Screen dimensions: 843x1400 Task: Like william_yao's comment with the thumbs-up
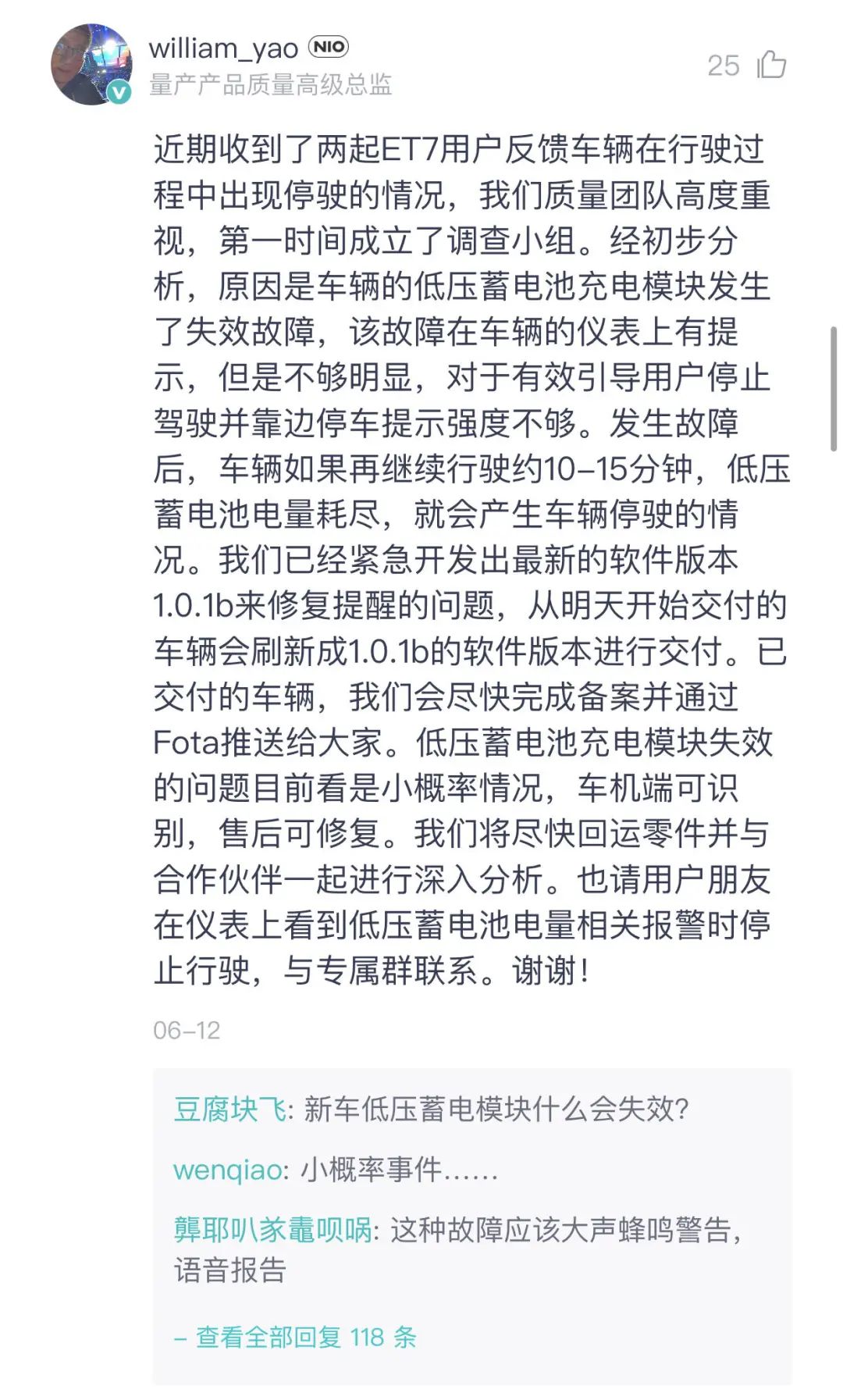pos(771,65)
